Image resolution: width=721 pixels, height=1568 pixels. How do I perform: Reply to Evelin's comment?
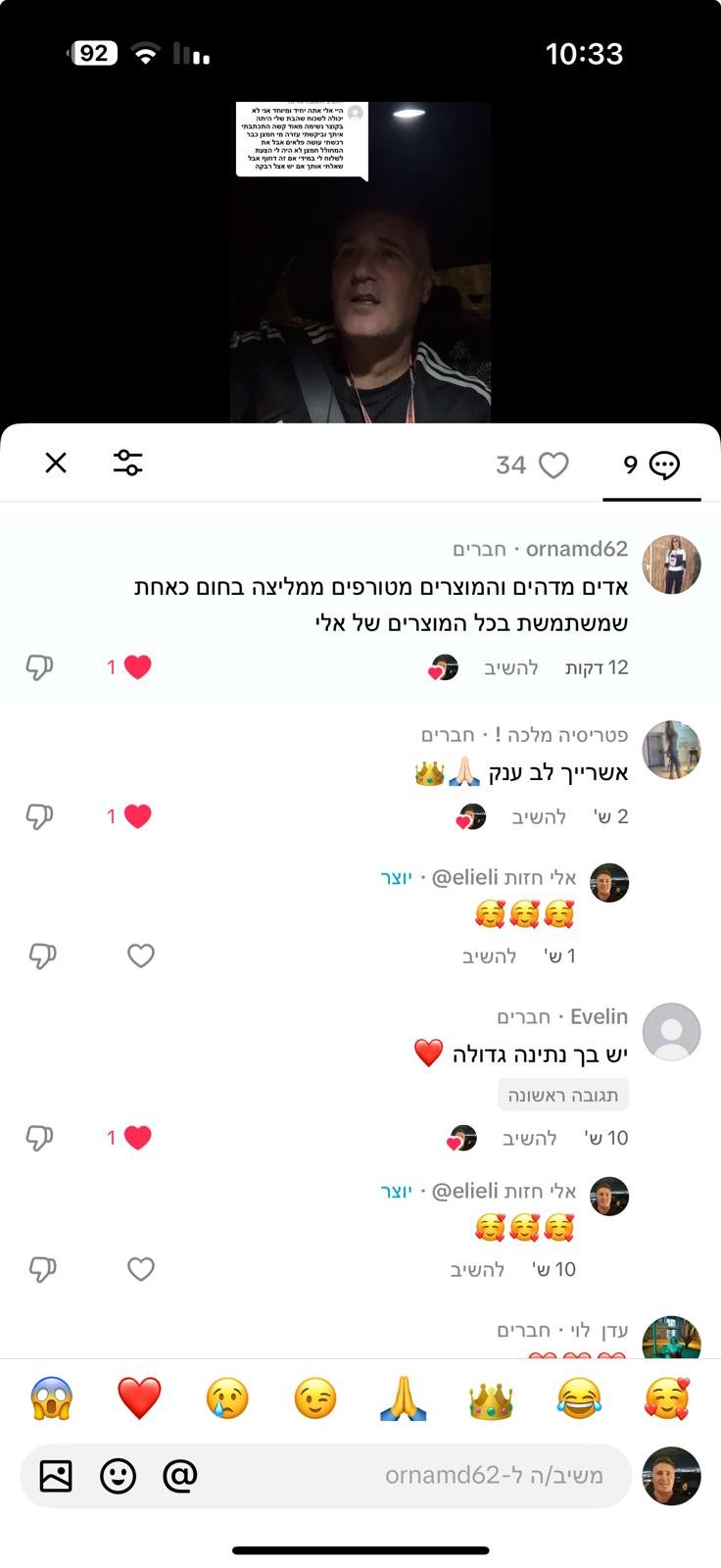click(x=529, y=1138)
